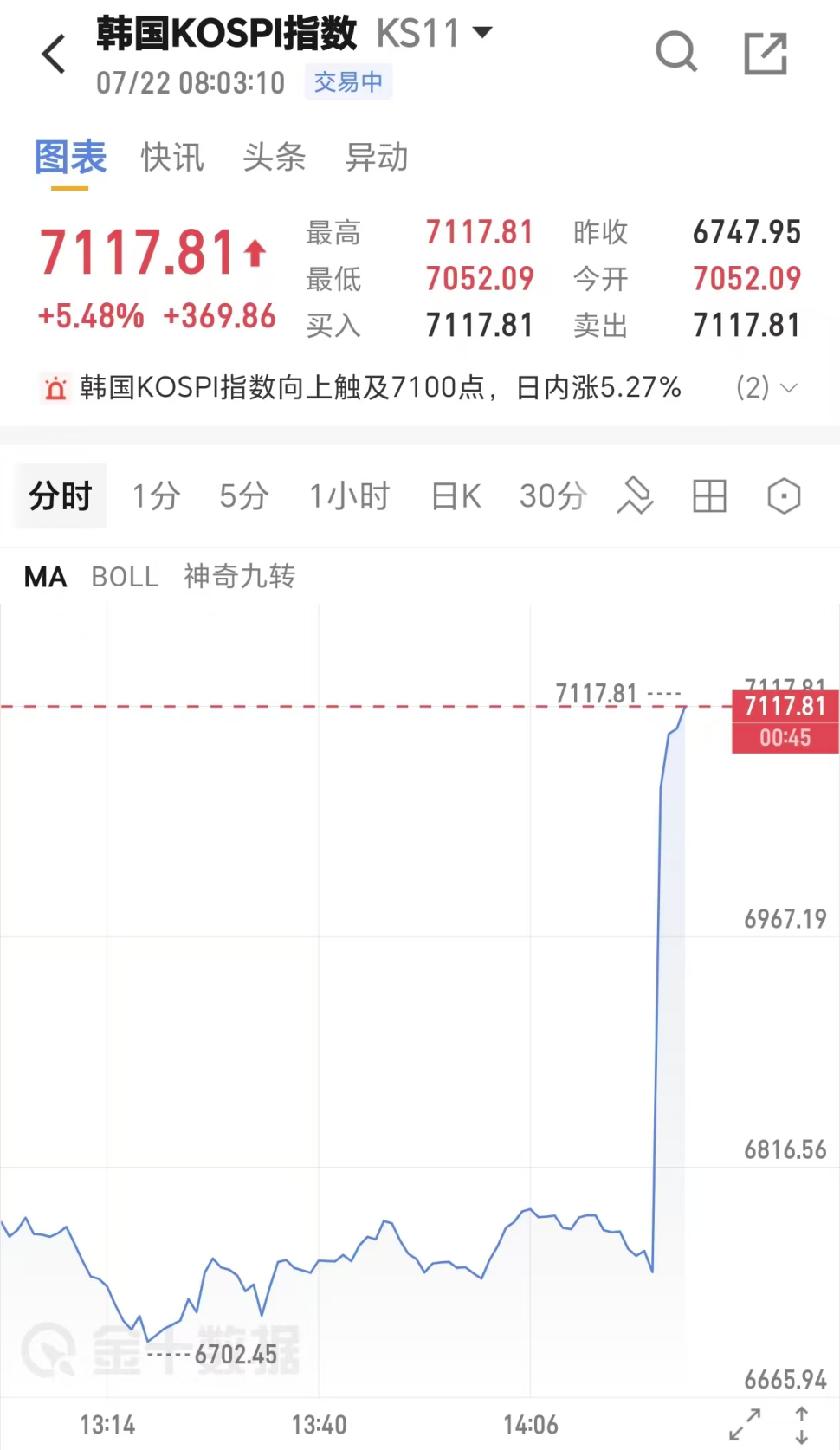
Task: Select the 1小时 chart interval
Action: (350, 496)
